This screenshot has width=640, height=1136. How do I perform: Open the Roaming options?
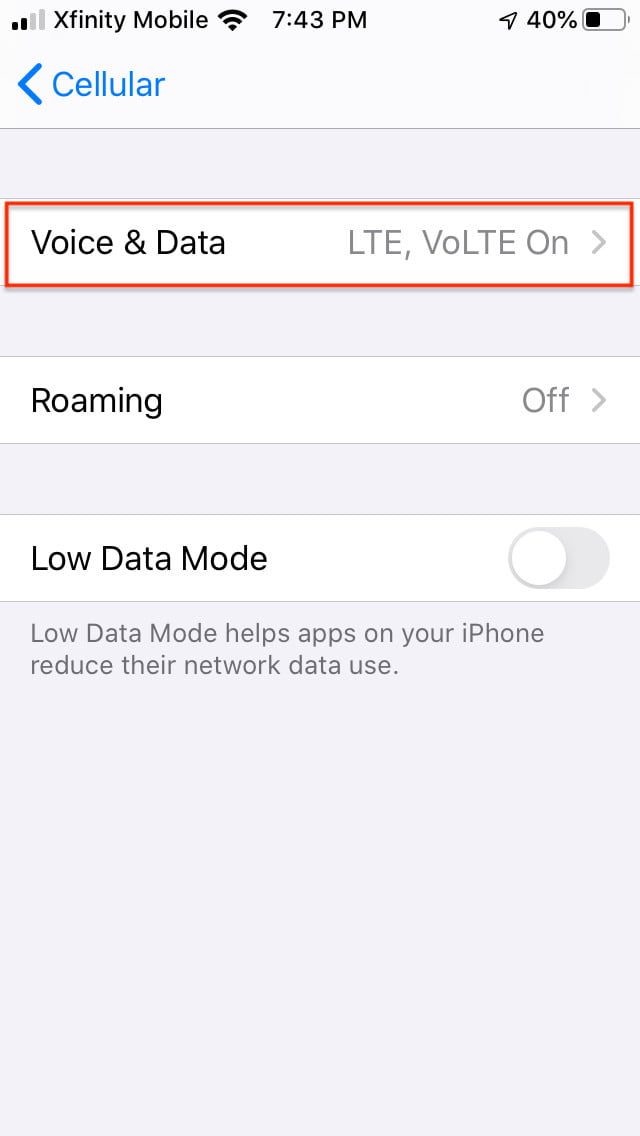[x=319, y=401]
